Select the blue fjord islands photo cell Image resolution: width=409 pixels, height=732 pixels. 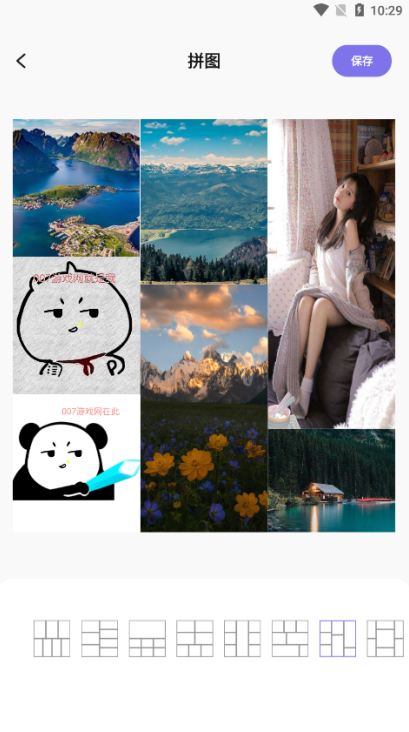(76, 188)
